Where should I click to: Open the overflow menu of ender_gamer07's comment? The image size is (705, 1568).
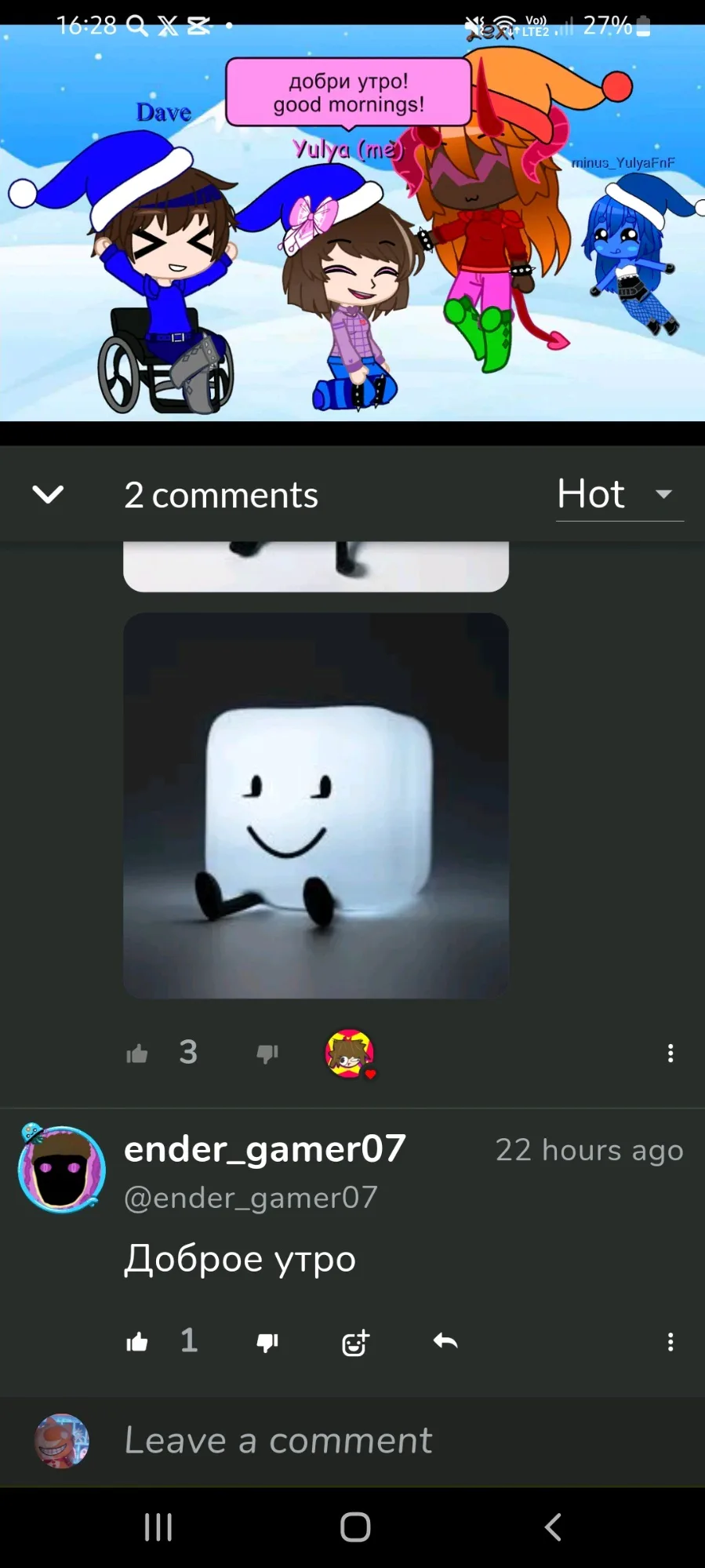(x=670, y=1342)
